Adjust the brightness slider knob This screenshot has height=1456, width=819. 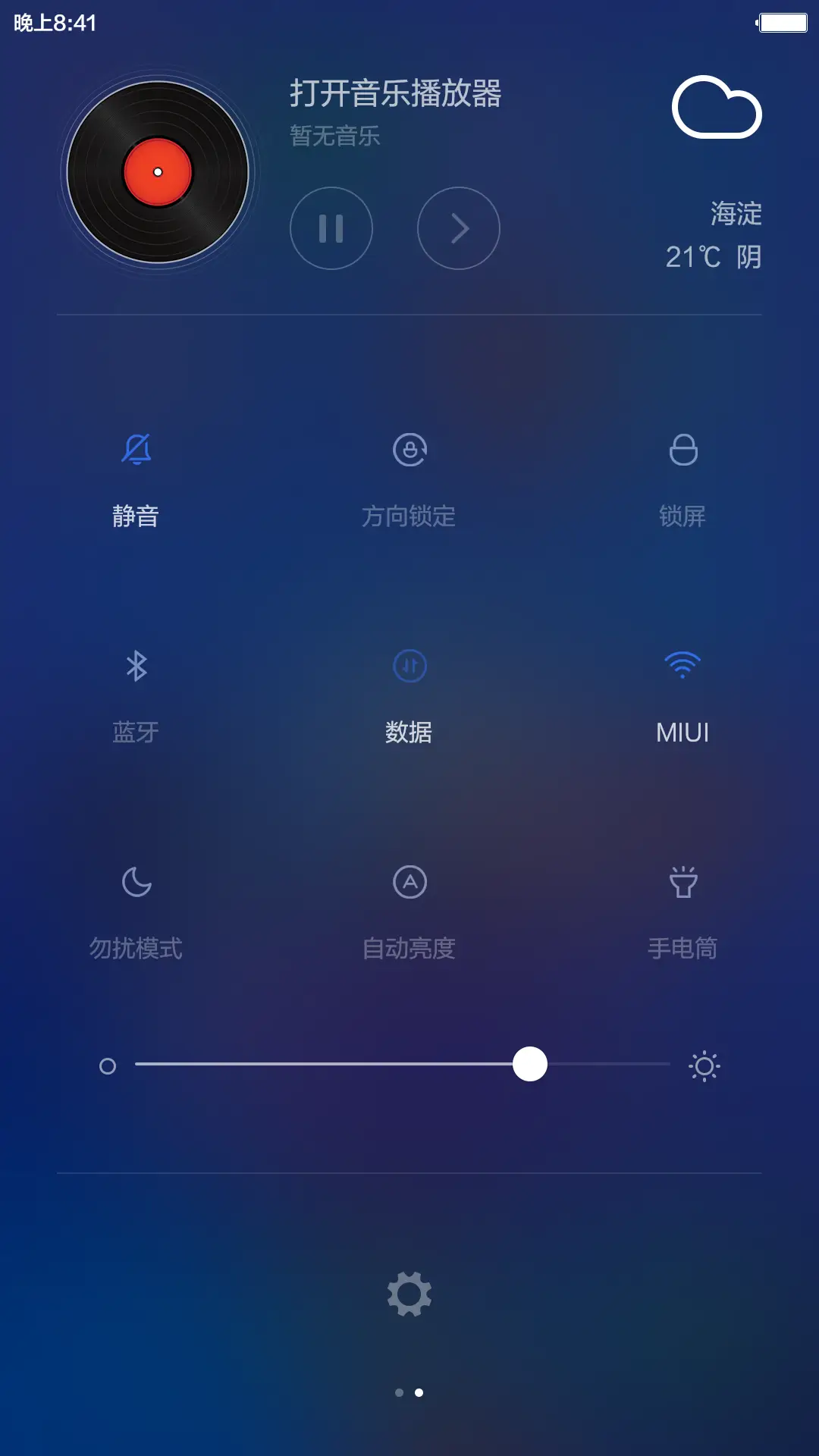coord(529,1065)
